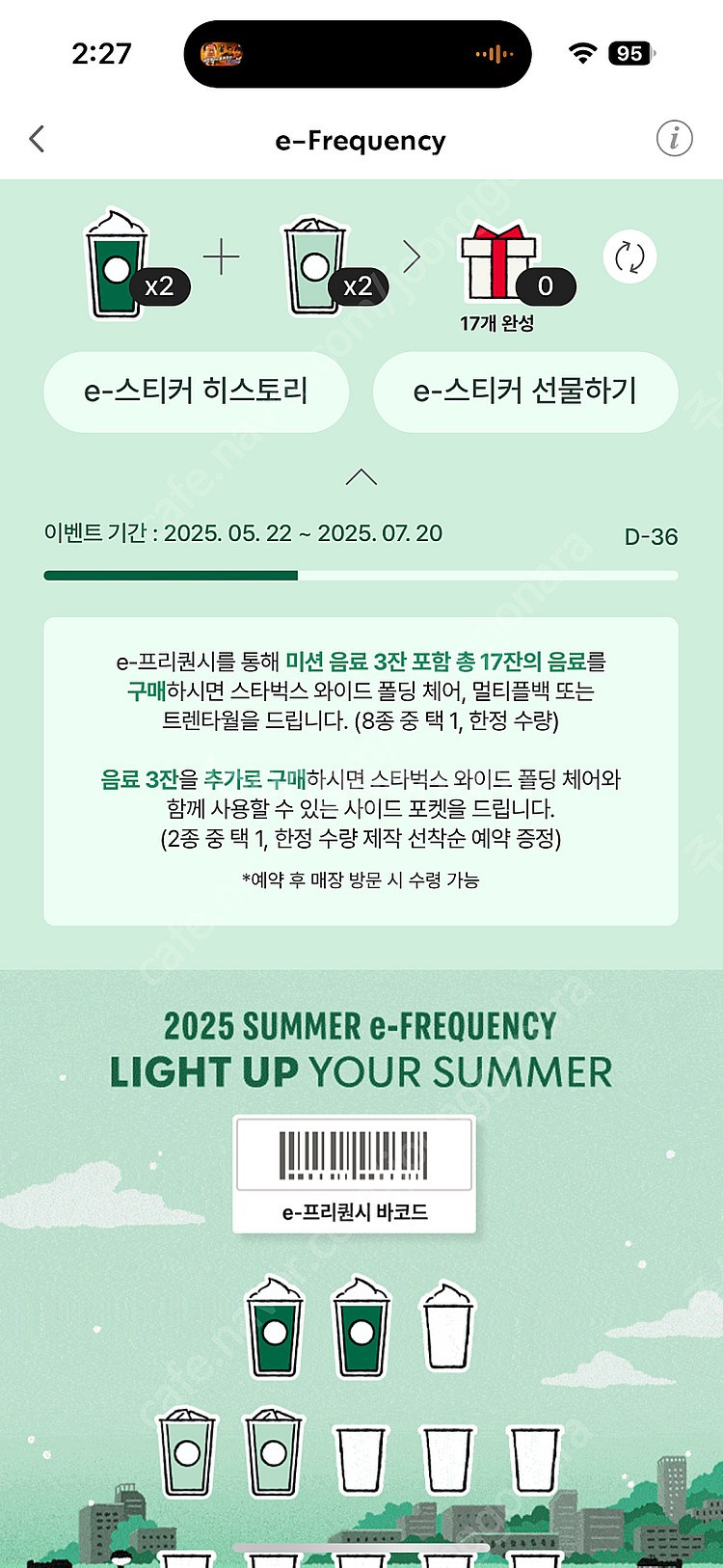Open the info icon

pos(674,139)
